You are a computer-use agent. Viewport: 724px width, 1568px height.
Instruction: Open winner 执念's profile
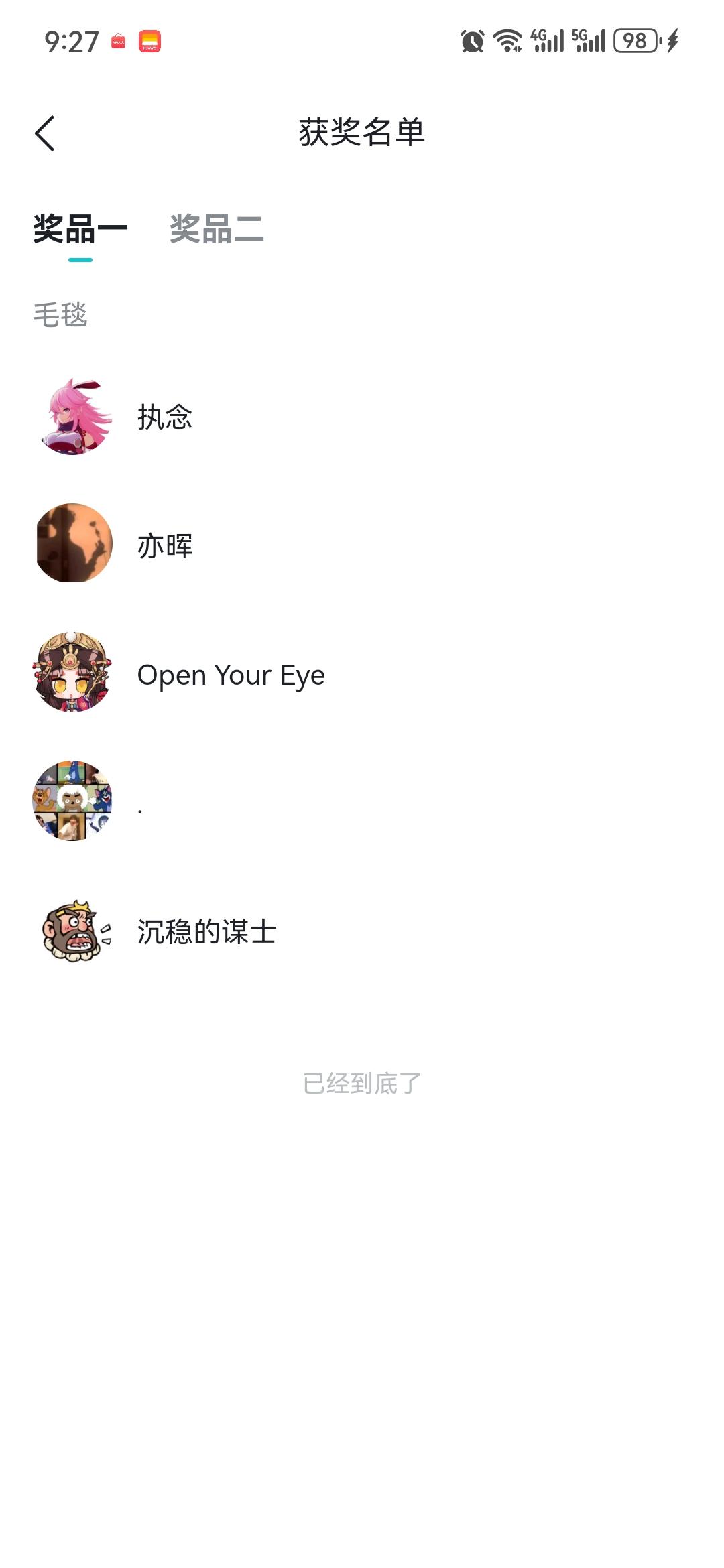click(x=164, y=417)
